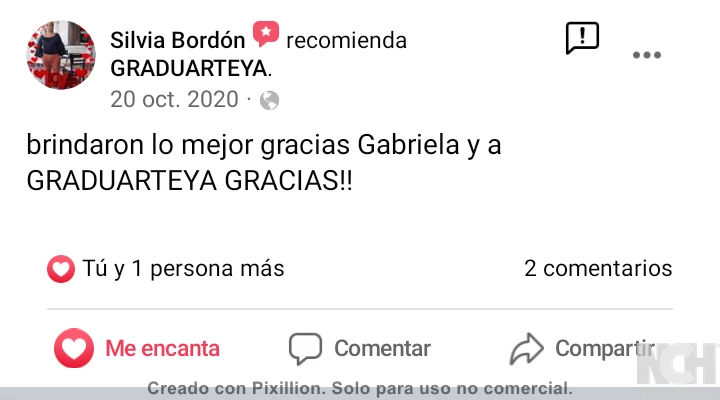Toggle the Me encanta reaction
The width and height of the screenshot is (720, 400).
137,348
